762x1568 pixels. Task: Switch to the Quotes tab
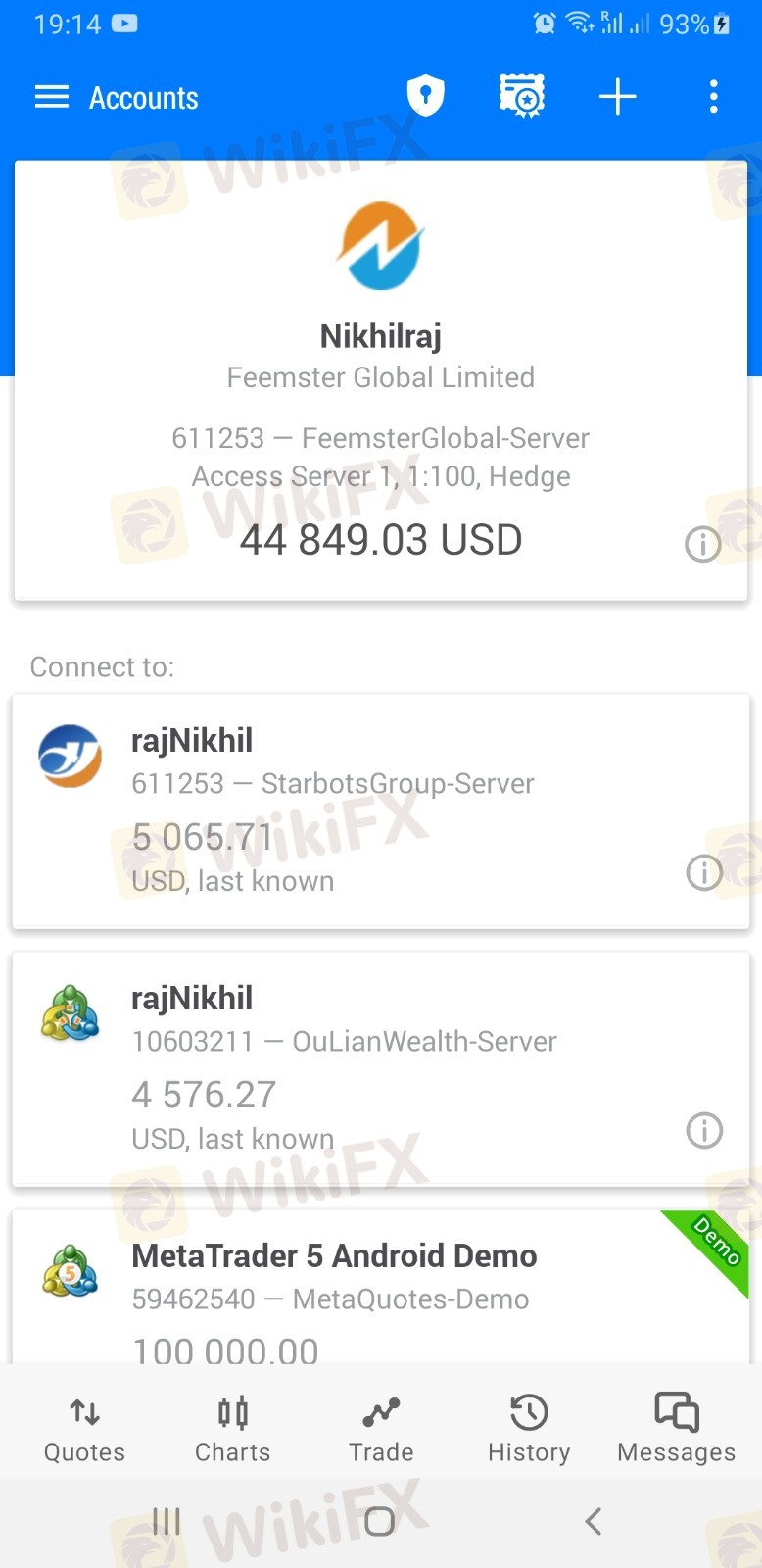click(x=84, y=1429)
